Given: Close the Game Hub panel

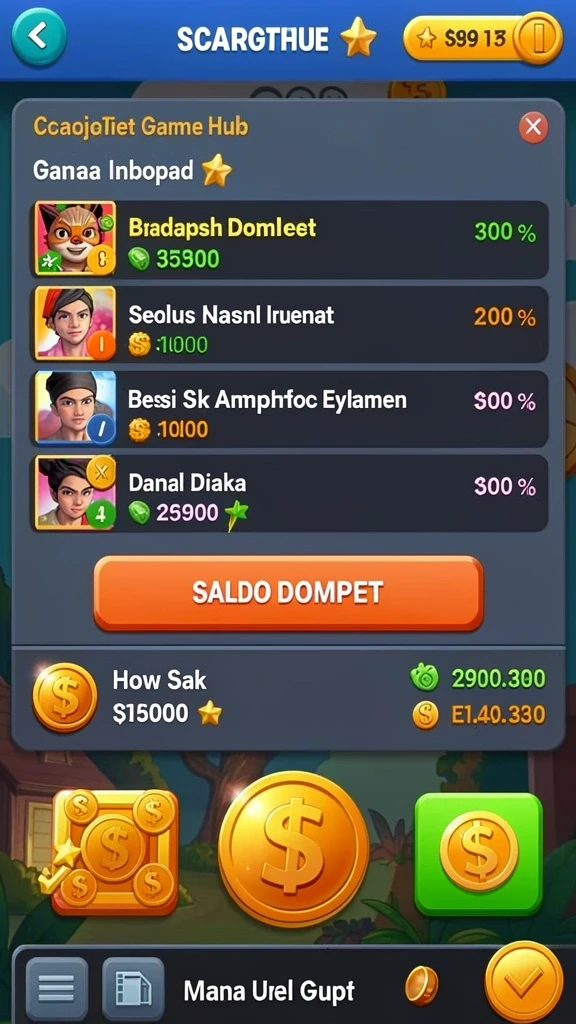Looking at the screenshot, I should [x=534, y=127].
